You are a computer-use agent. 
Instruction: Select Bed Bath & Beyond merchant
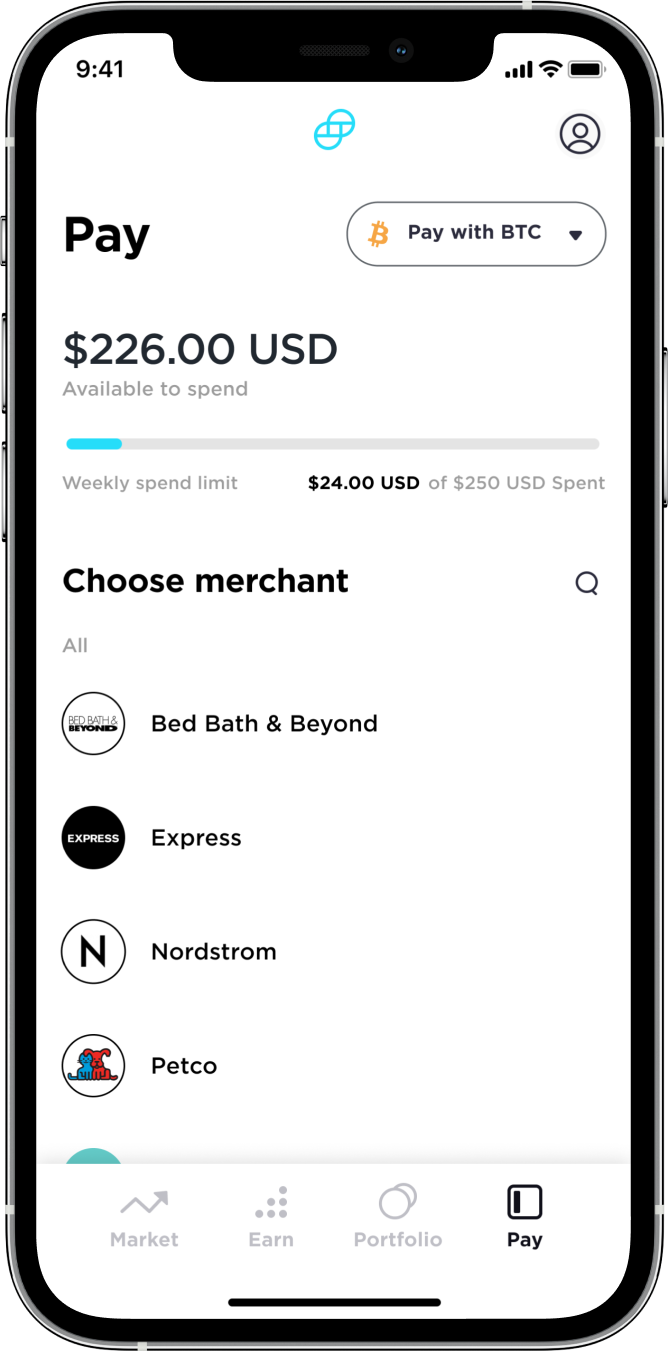[x=333, y=723]
